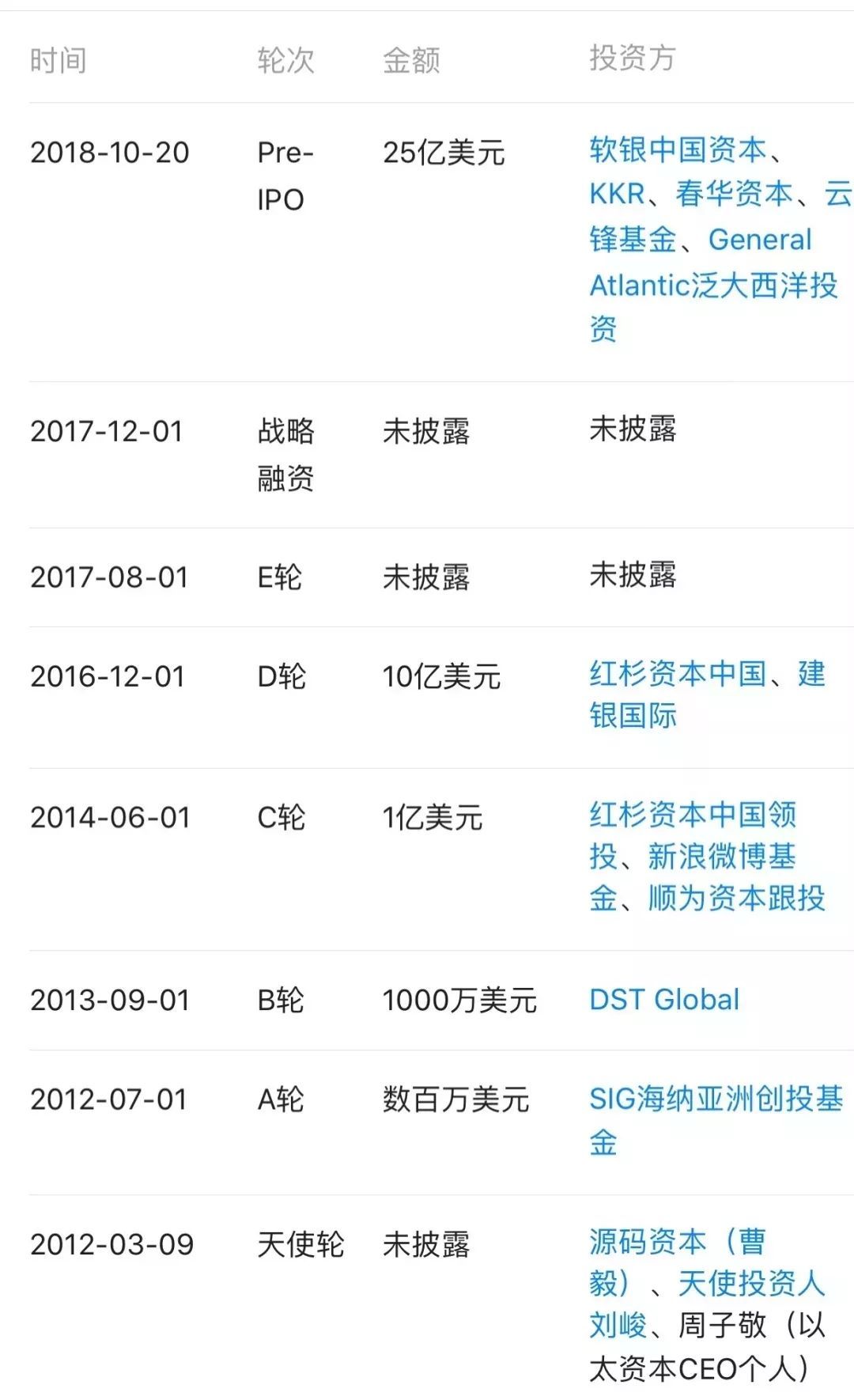Open the 云锋基金 investor page

click(x=633, y=239)
